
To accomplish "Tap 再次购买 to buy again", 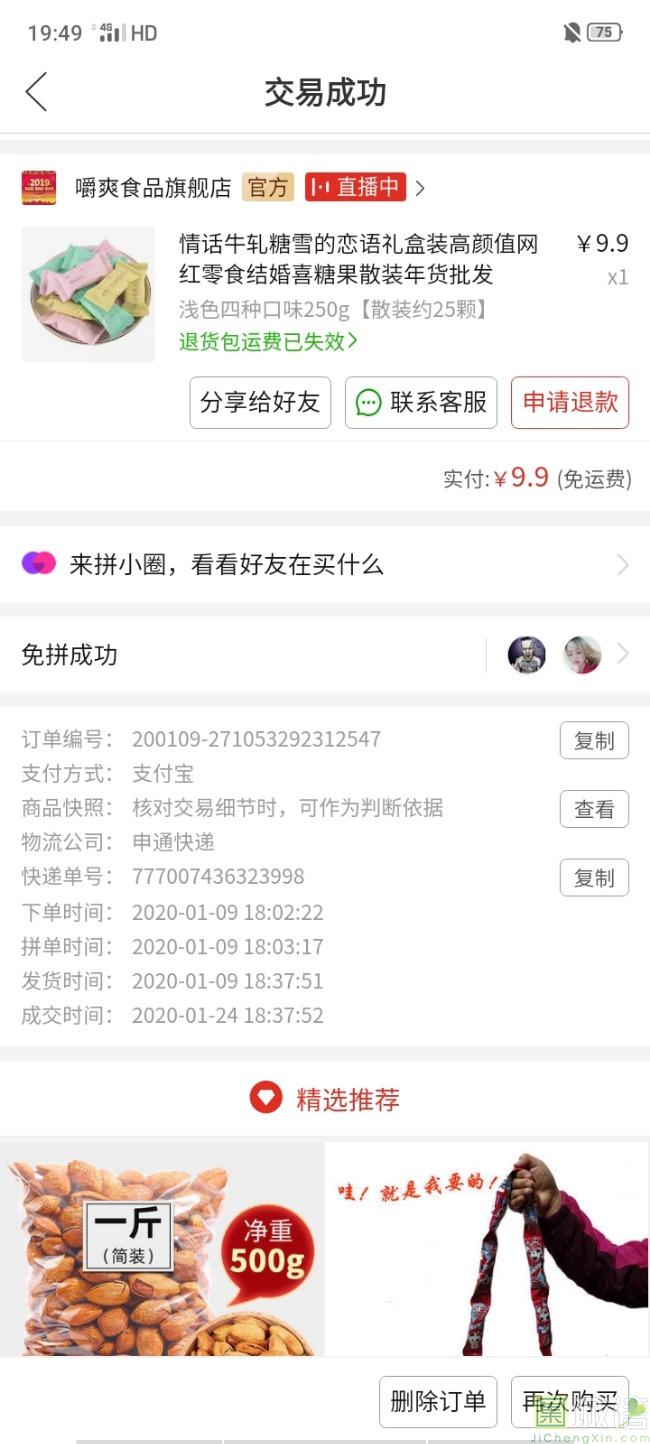I will (569, 1401).
